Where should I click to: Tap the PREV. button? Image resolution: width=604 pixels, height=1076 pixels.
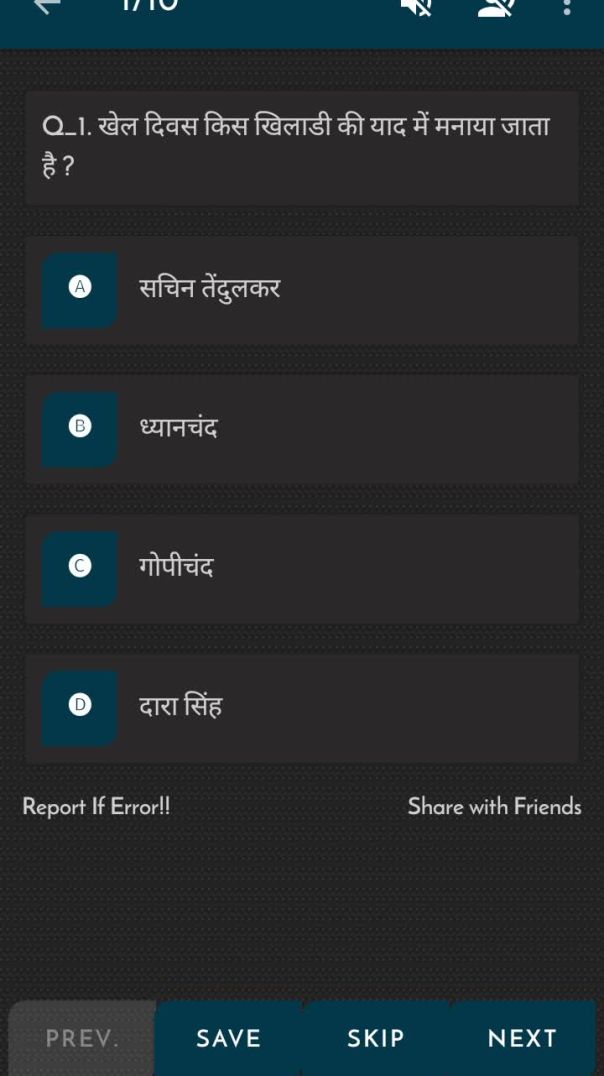point(82,1039)
